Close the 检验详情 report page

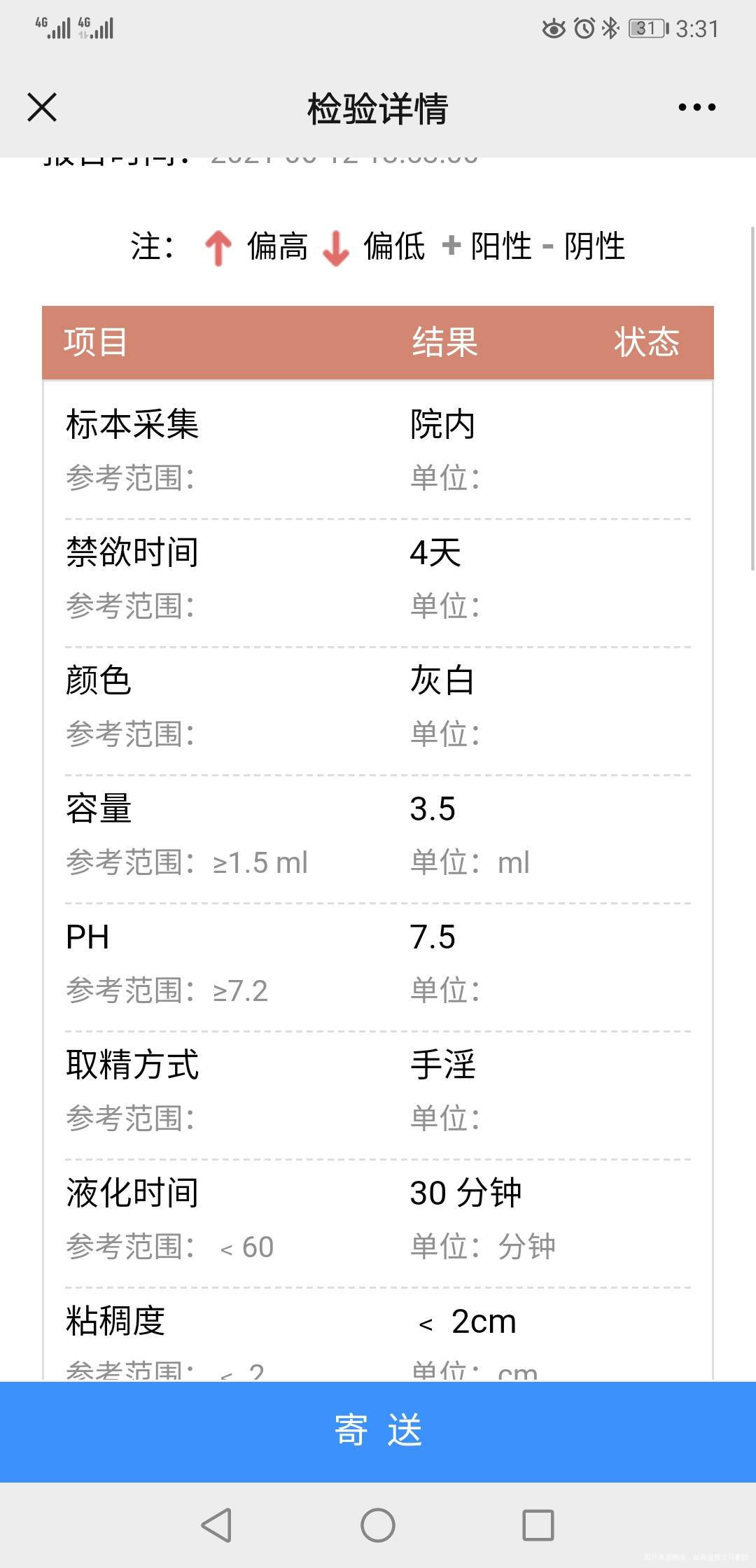(40, 106)
